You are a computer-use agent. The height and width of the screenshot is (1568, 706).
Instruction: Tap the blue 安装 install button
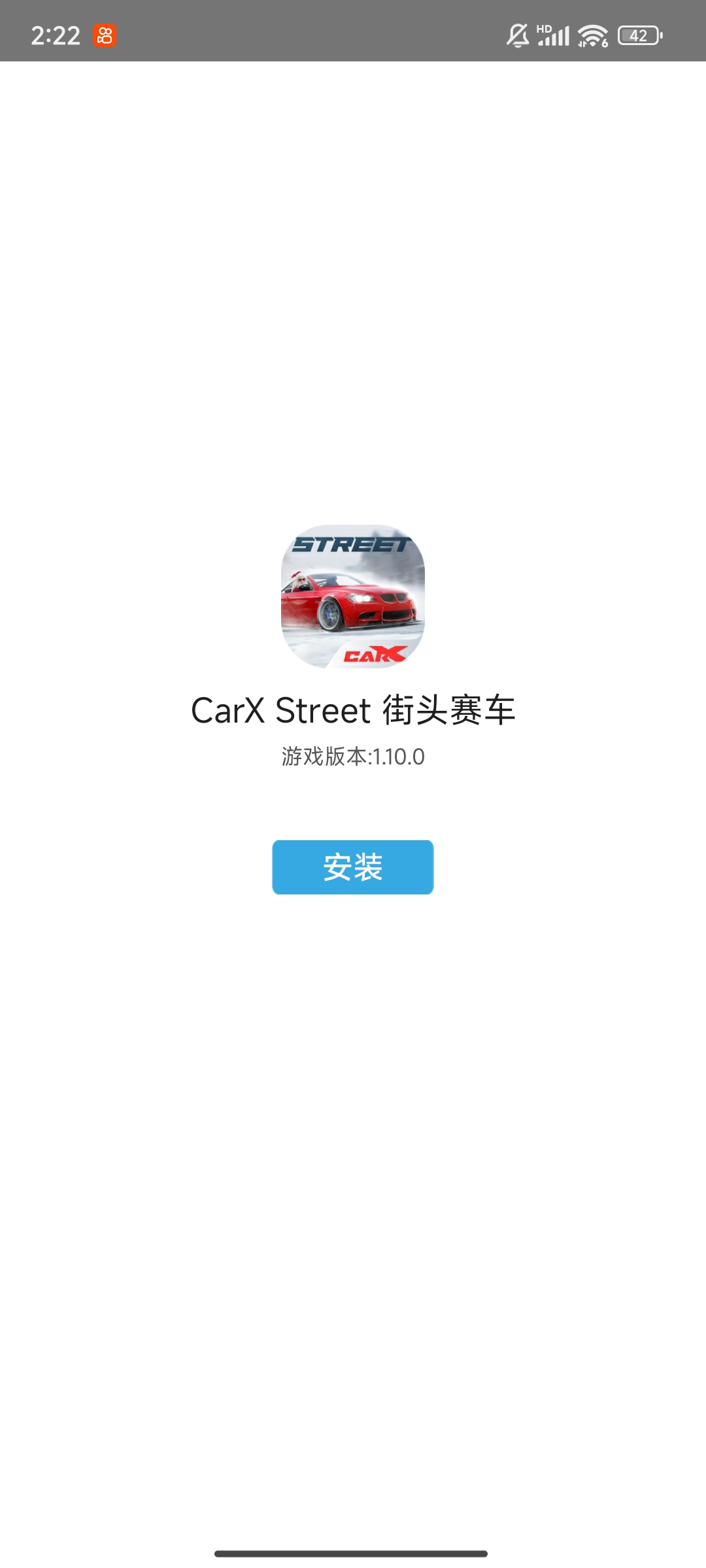[x=353, y=867]
